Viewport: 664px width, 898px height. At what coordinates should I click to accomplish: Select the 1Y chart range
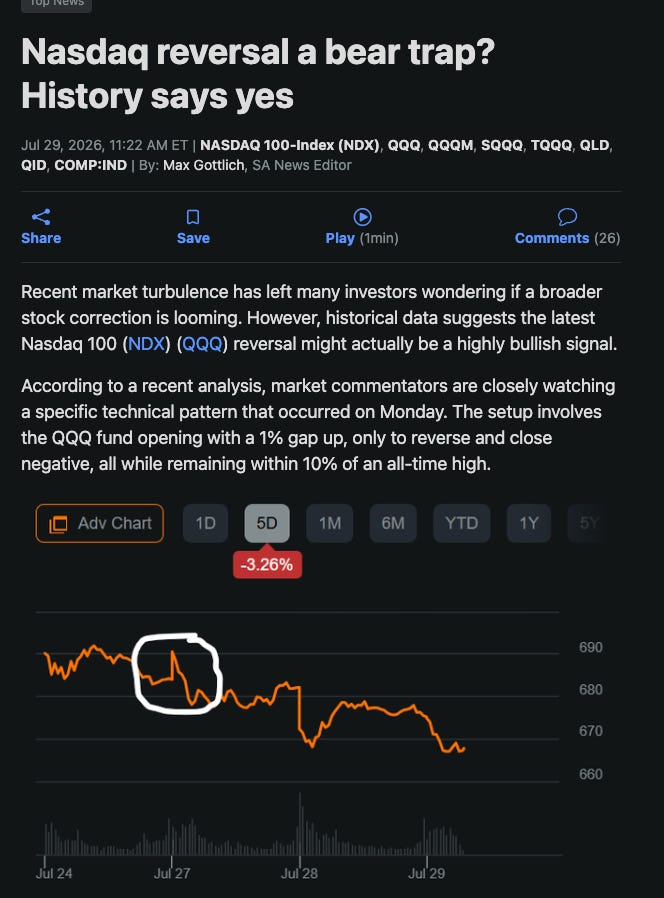point(529,523)
